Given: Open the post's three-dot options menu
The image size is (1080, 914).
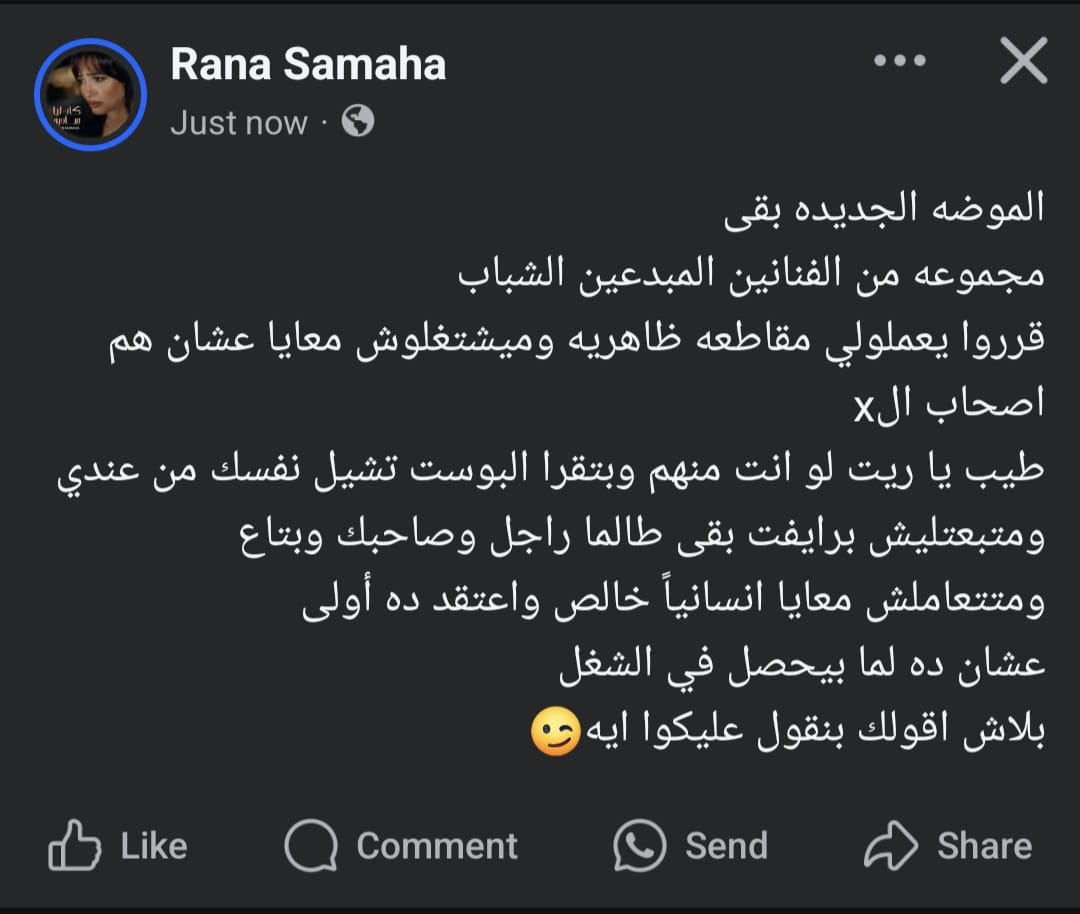Looking at the screenshot, I should pyautogui.click(x=899, y=61).
